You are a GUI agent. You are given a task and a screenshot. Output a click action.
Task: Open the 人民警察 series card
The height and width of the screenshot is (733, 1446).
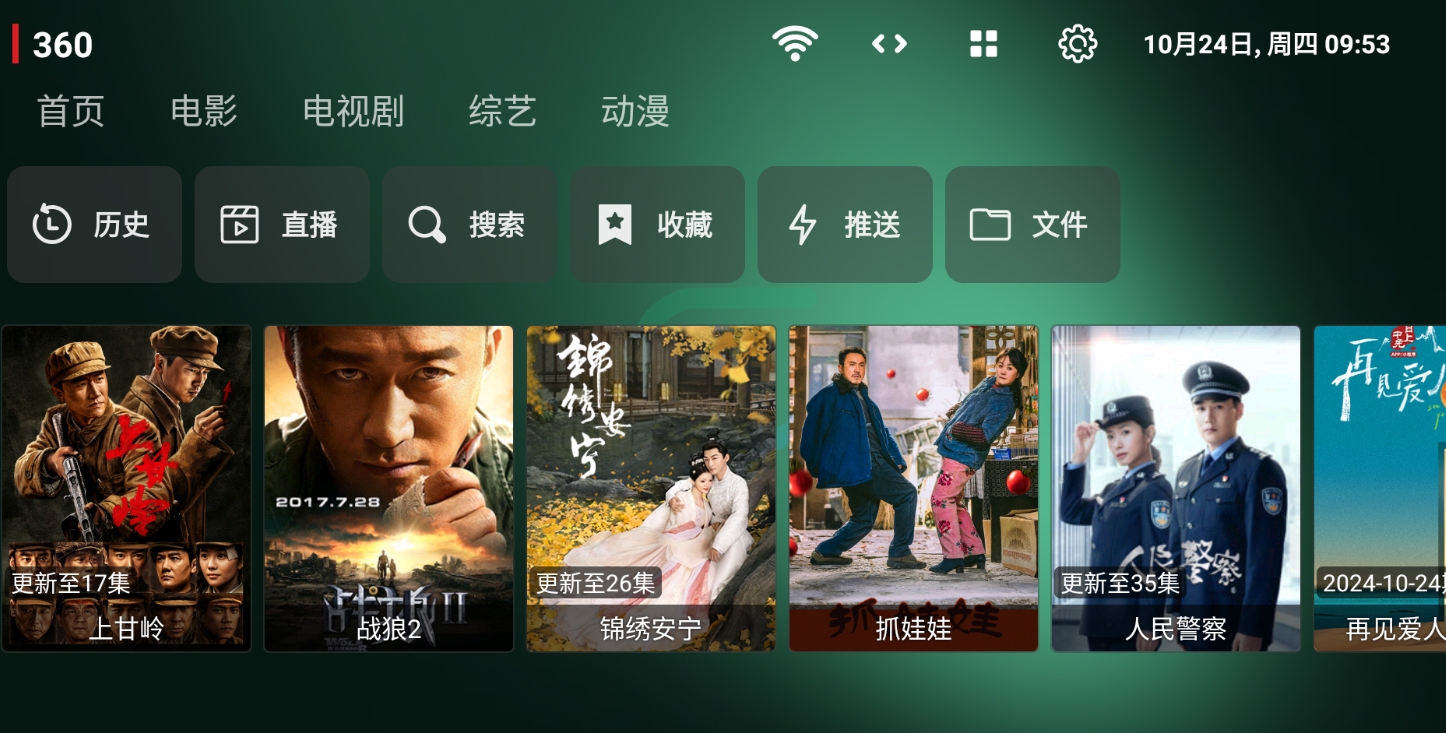(x=1176, y=488)
